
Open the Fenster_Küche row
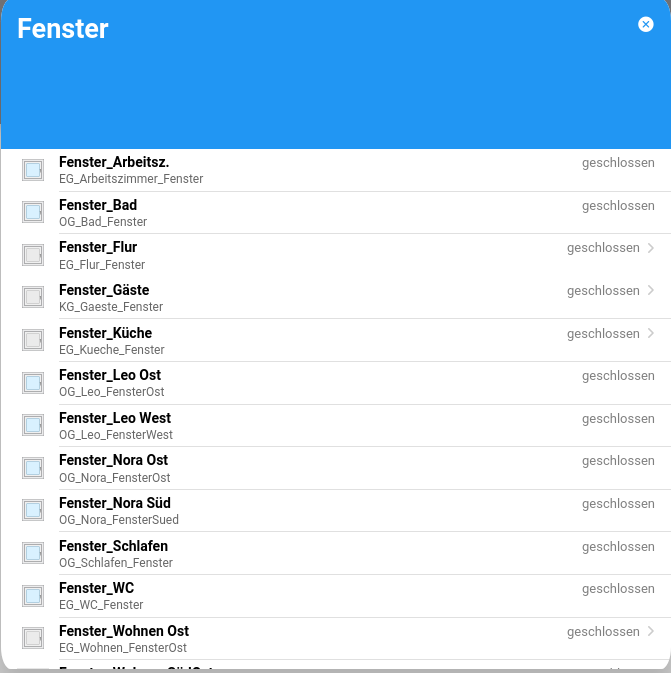(x=335, y=340)
